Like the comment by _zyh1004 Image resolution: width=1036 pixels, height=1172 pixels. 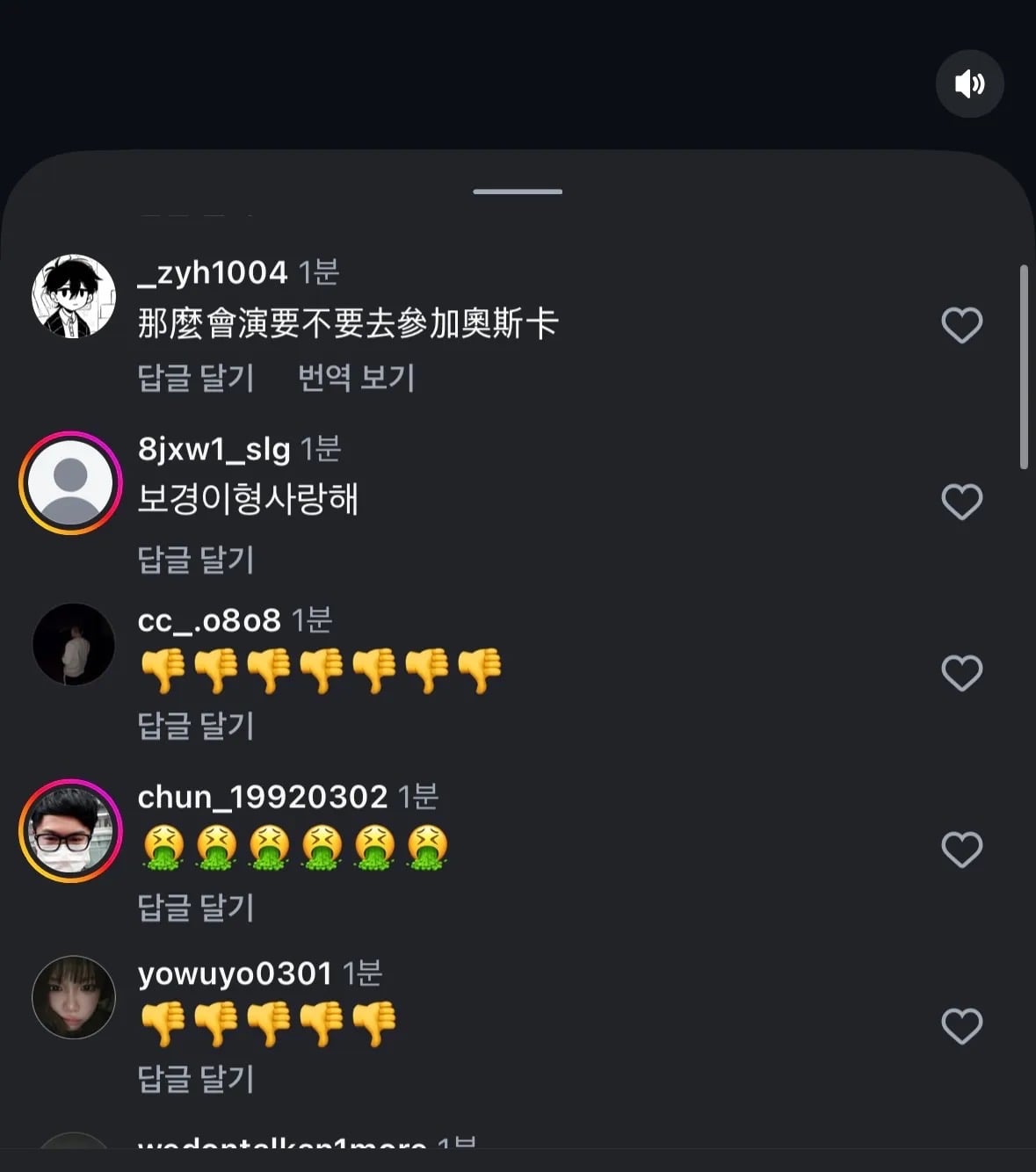[961, 326]
